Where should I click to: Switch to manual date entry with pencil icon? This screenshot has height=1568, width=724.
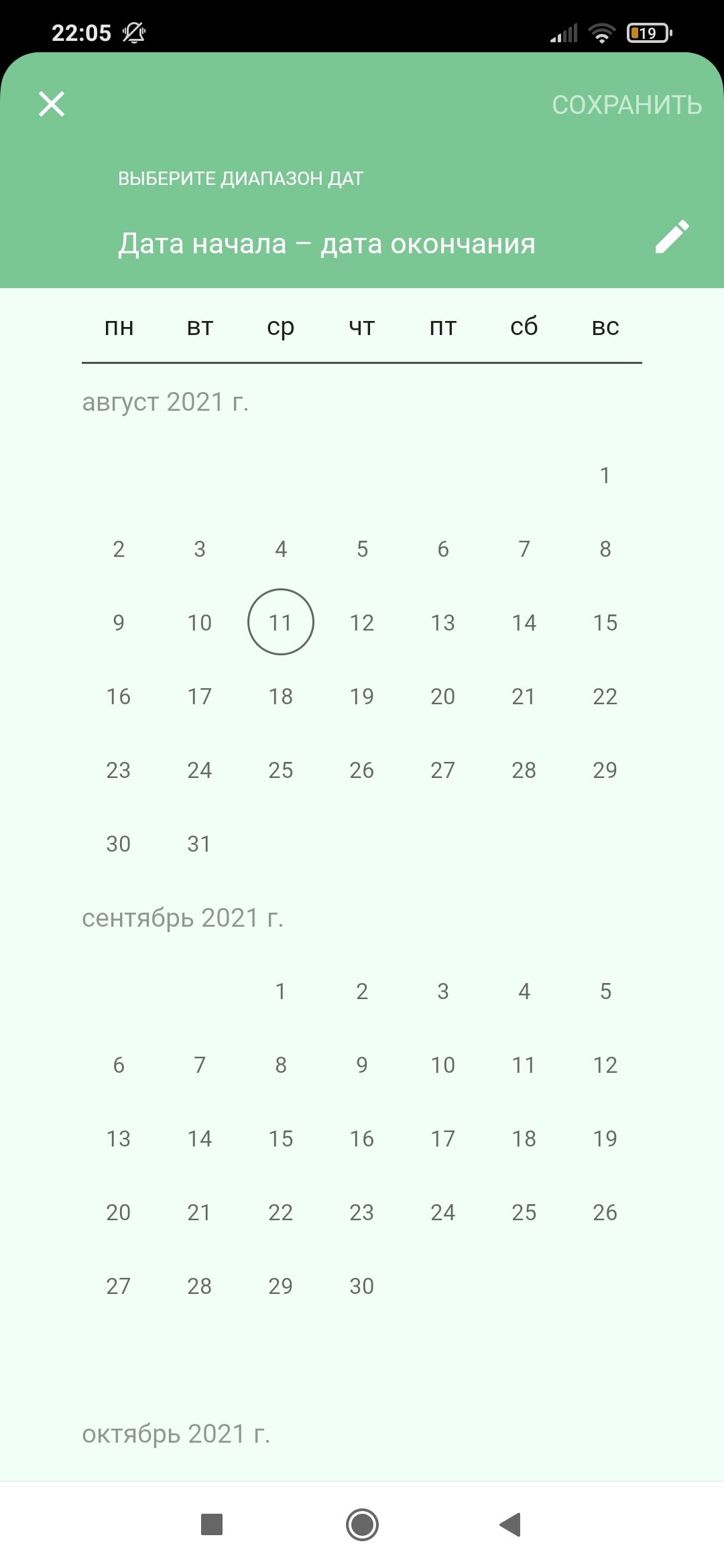672,237
